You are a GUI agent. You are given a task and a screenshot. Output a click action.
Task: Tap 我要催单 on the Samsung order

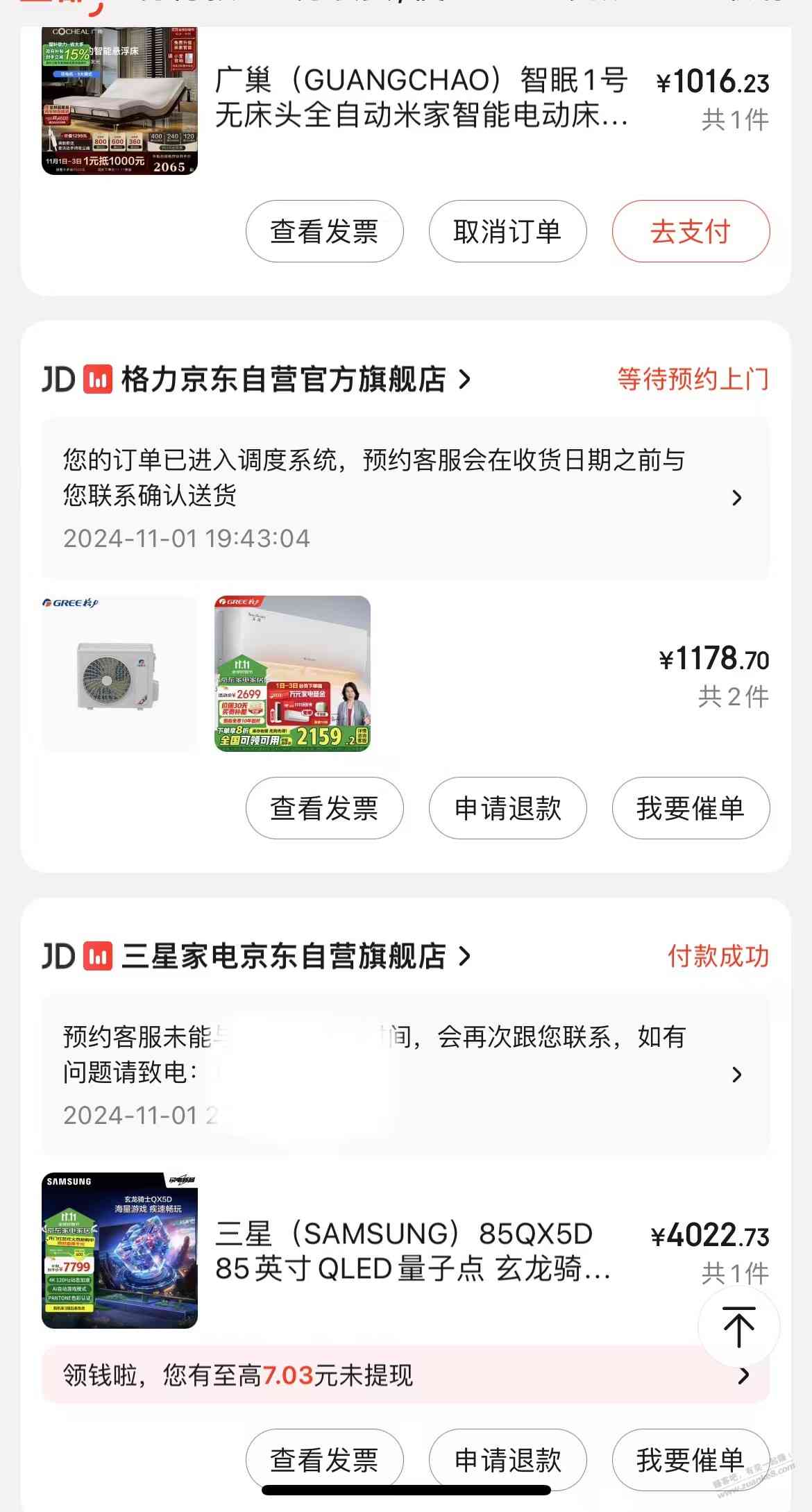pos(691,1460)
